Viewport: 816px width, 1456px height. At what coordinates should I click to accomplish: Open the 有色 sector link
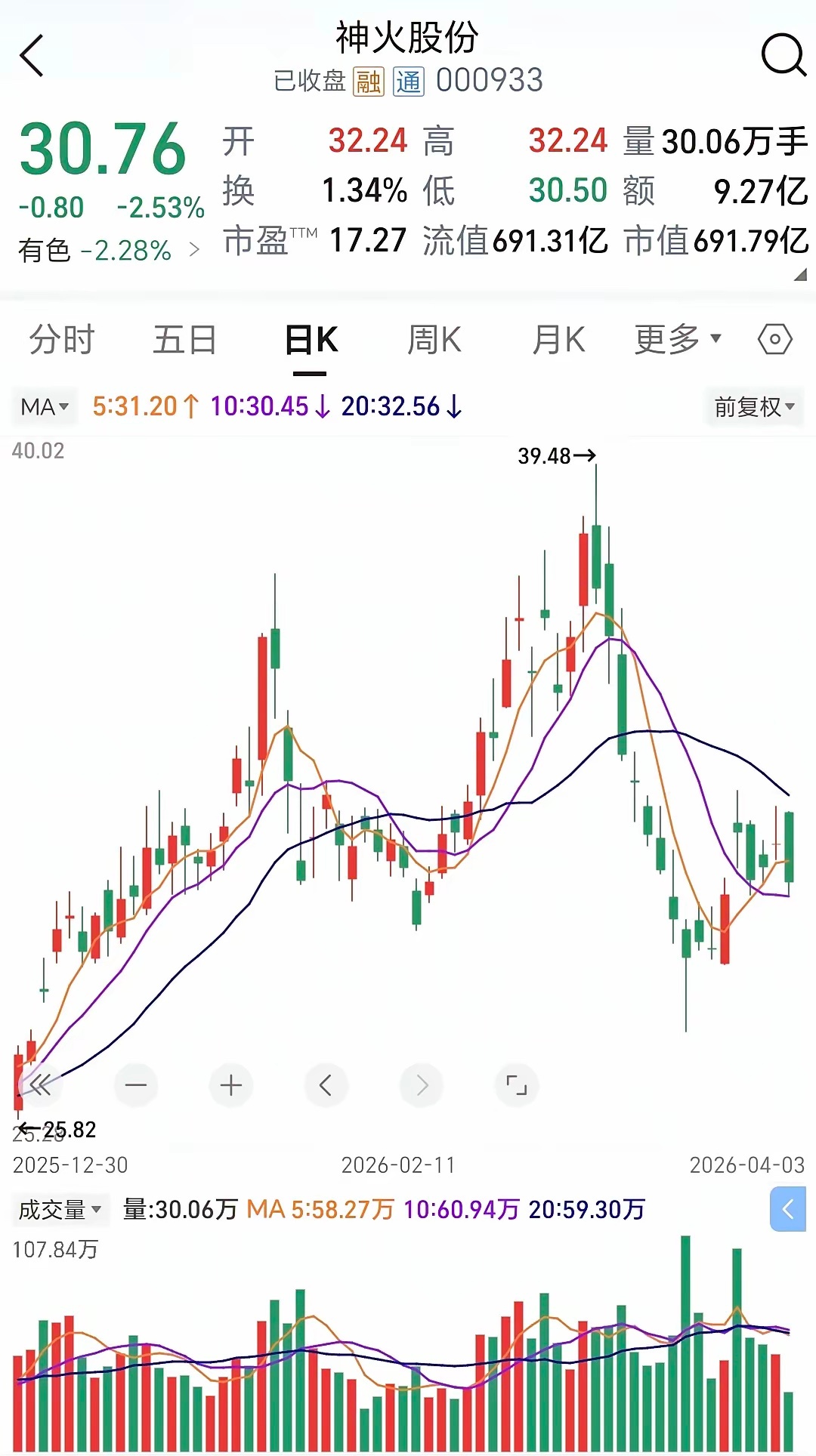110,251
